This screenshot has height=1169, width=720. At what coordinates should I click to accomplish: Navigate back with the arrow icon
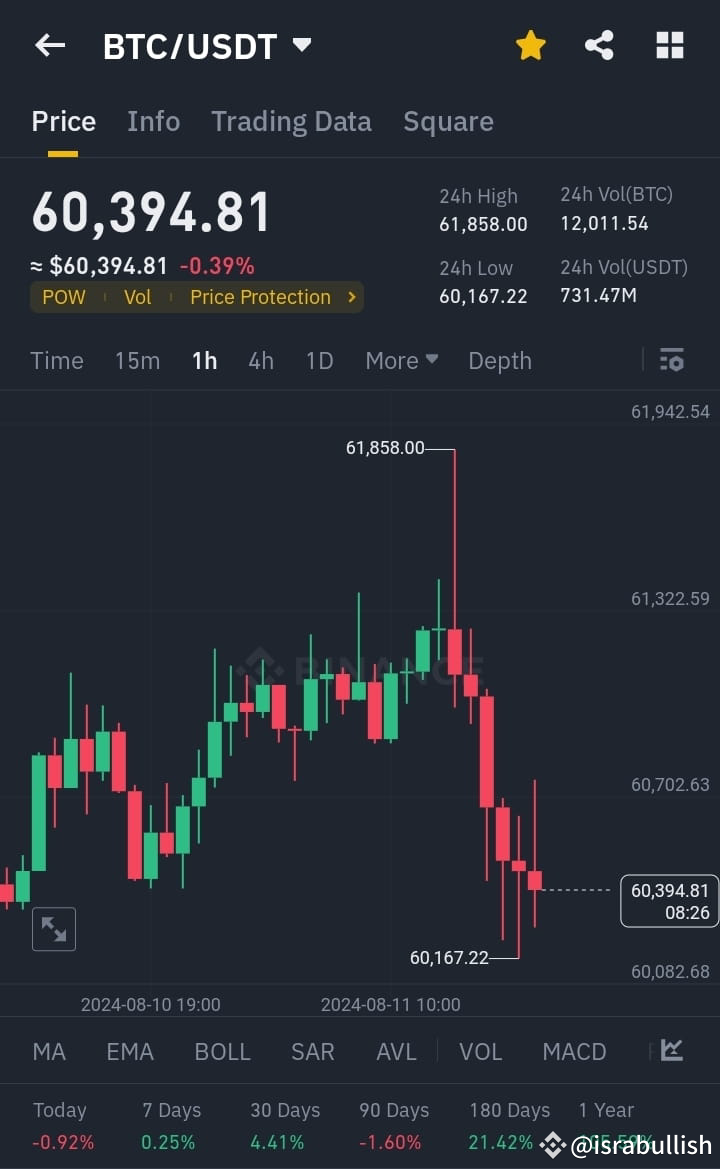tap(50, 45)
